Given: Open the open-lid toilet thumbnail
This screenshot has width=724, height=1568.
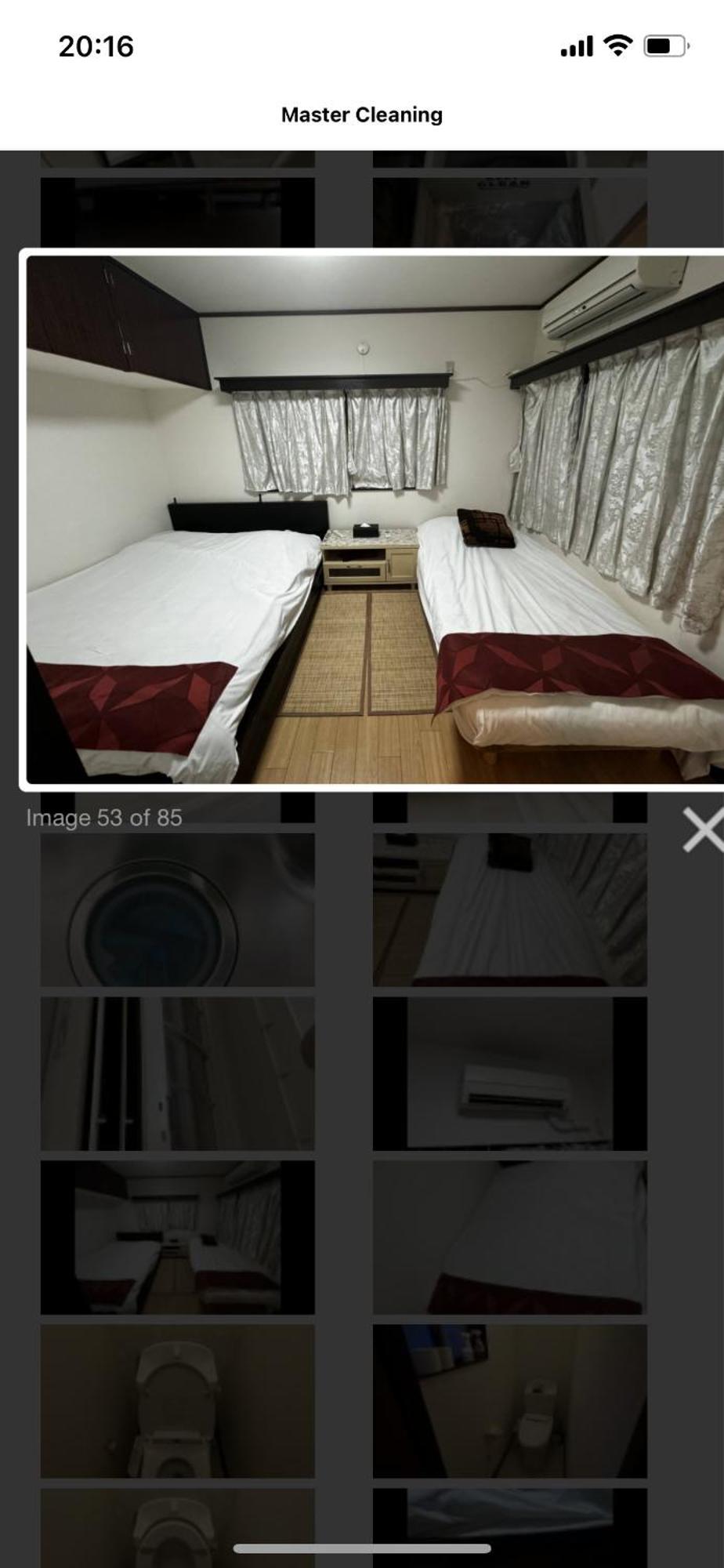Looking at the screenshot, I should pyautogui.click(x=177, y=1402).
